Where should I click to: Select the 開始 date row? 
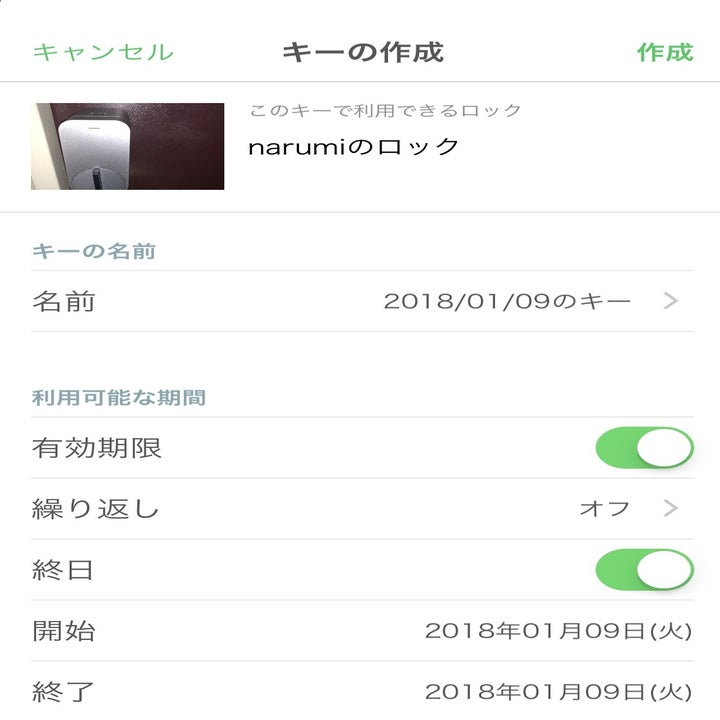(x=360, y=631)
